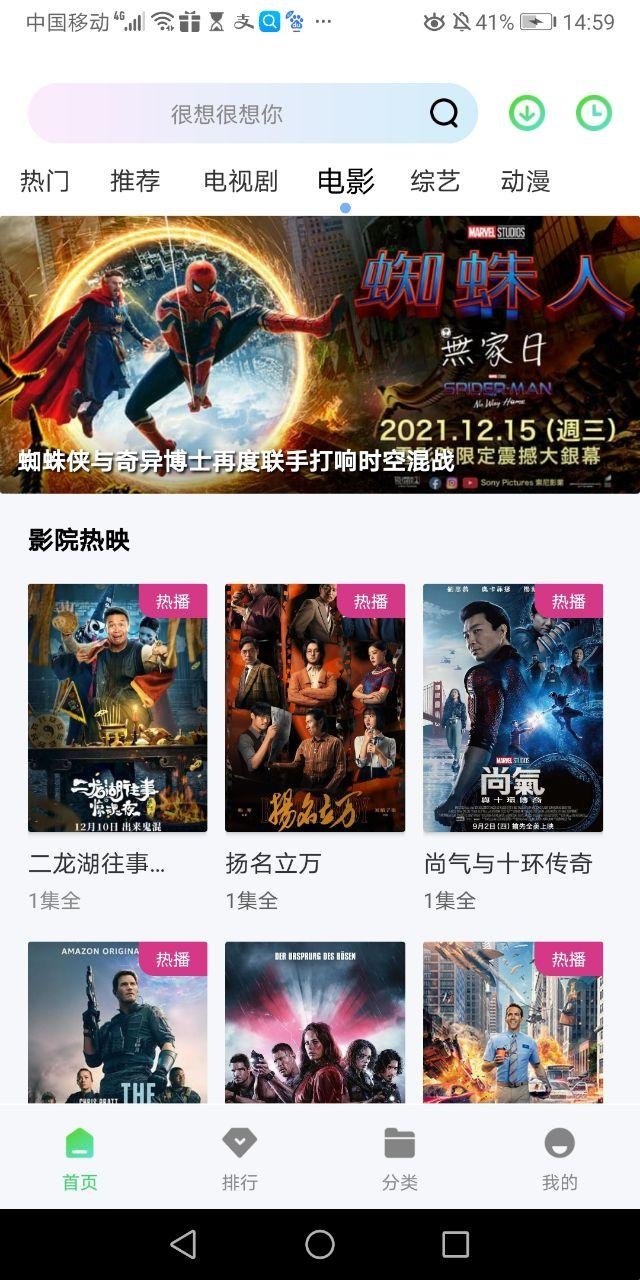640x1280 pixels.
Task: Go to the 排行 ranking tab
Action: (239, 1158)
